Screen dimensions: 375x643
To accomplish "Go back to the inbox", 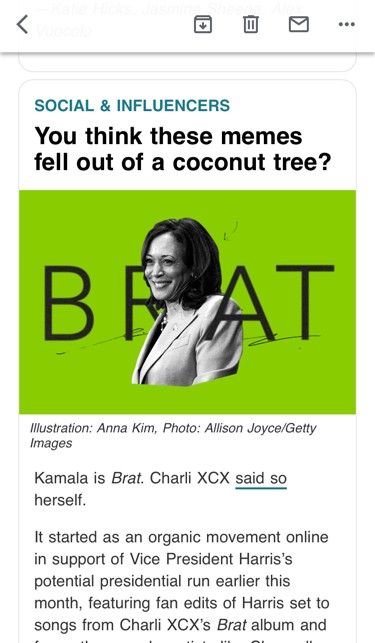I will click(23, 25).
